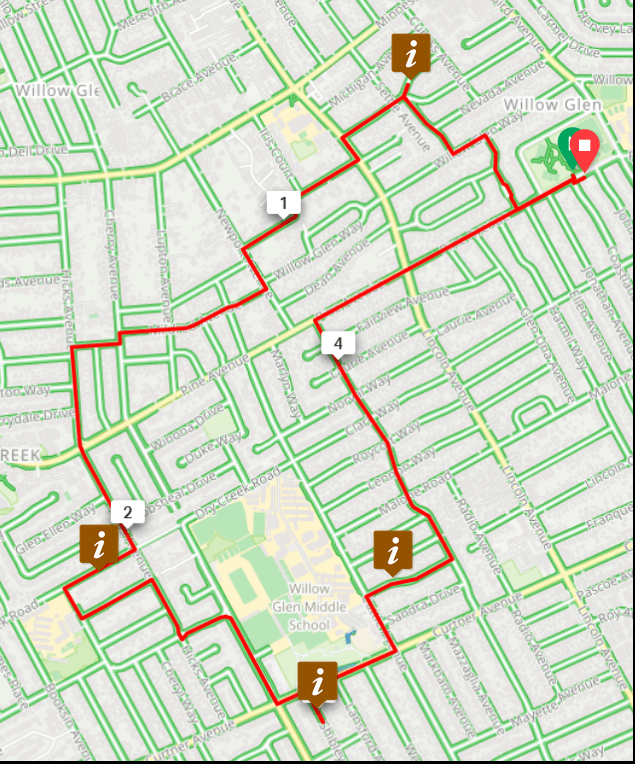View the info marker near Sandra Drive

[394, 550]
